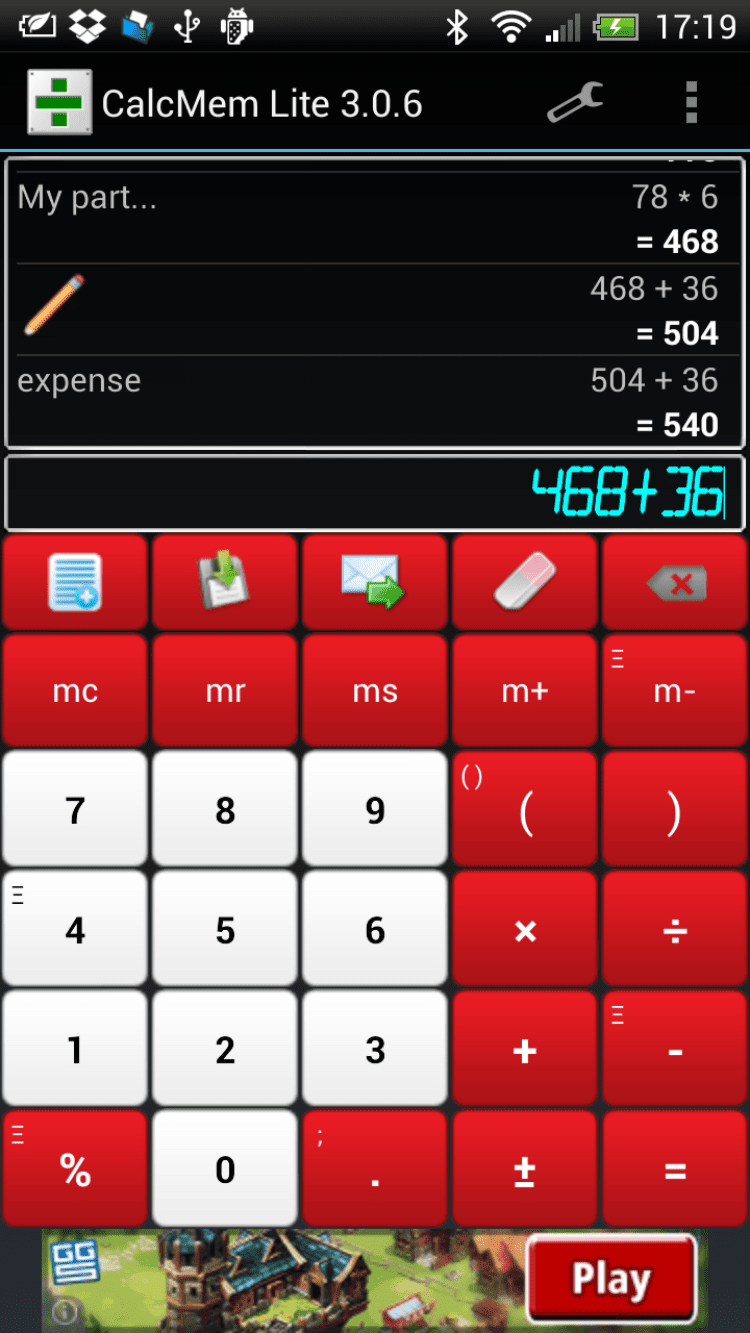Clear memory with mc
Screen dimensions: 750x1333
(75, 691)
